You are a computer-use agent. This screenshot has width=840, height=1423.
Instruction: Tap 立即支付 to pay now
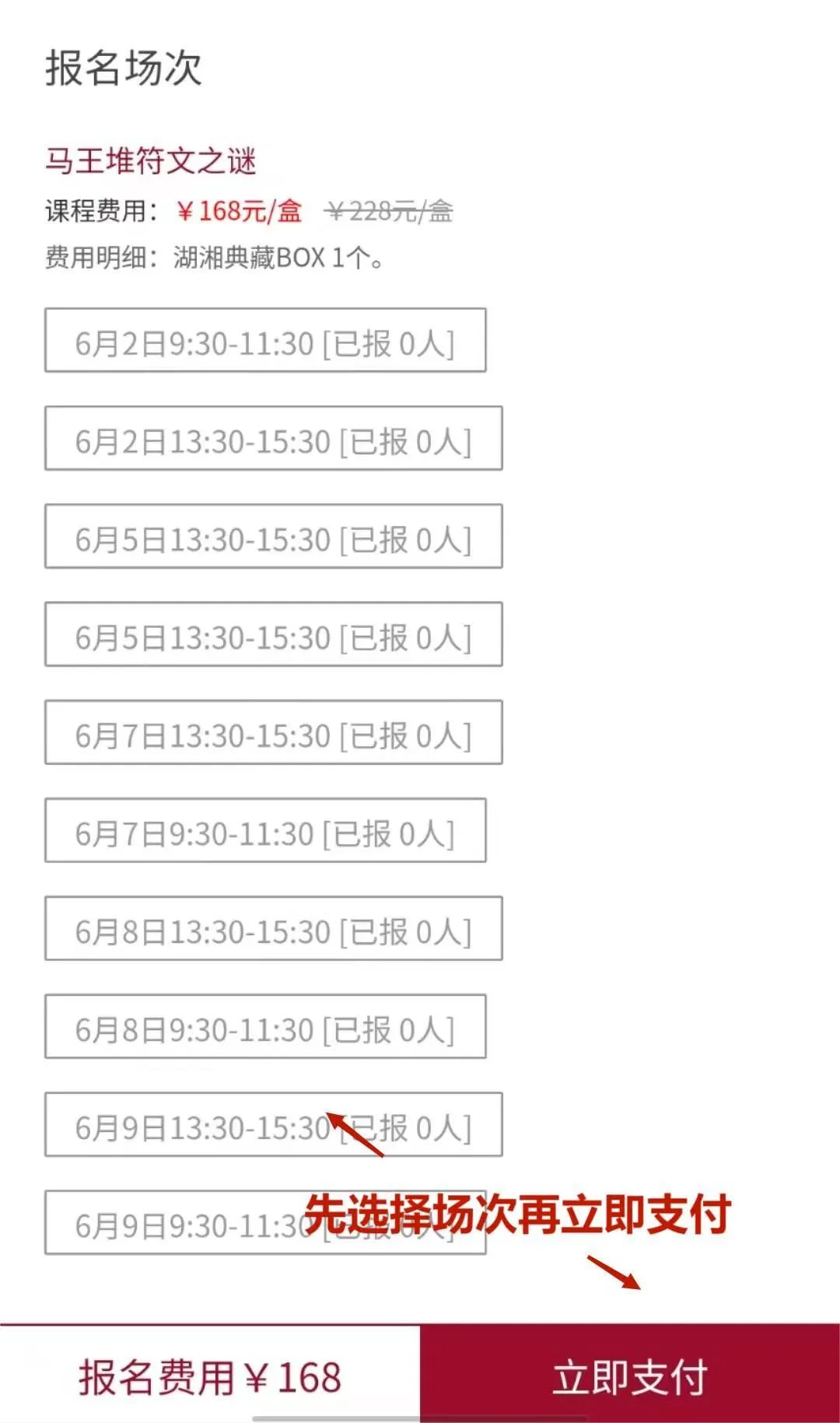click(x=630, y=1374)
